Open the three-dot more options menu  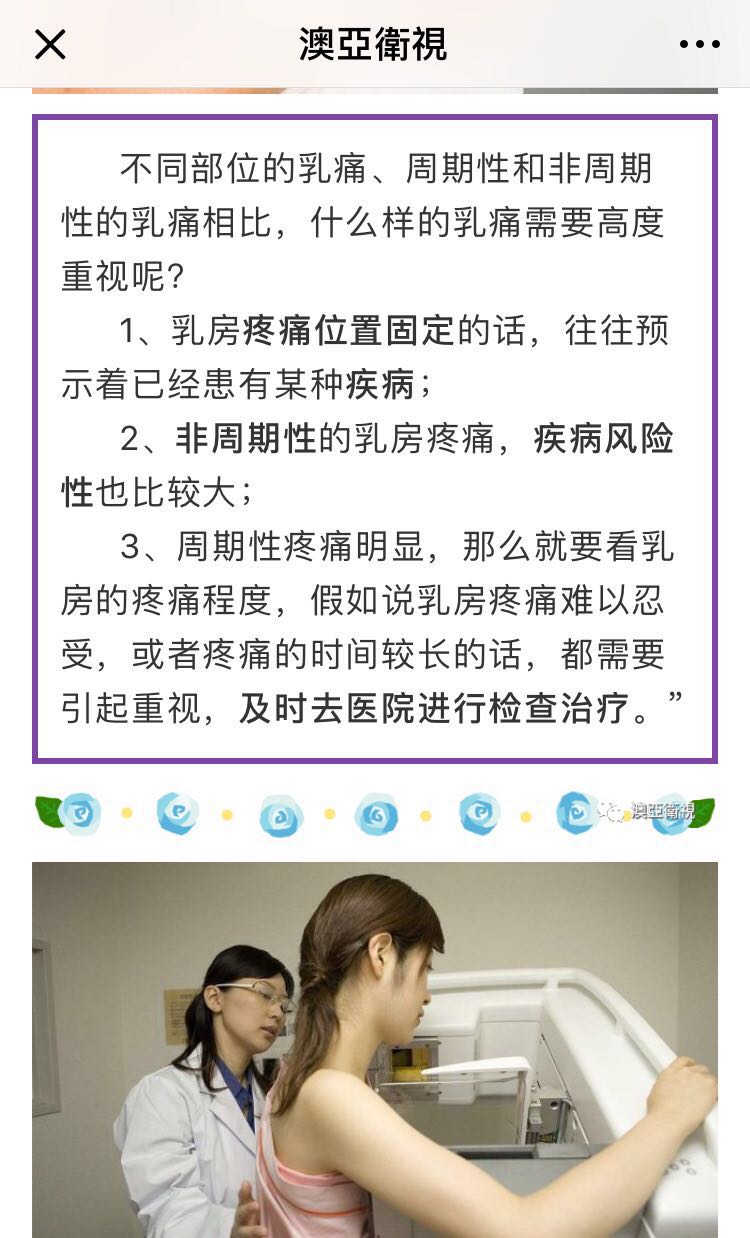699,44
